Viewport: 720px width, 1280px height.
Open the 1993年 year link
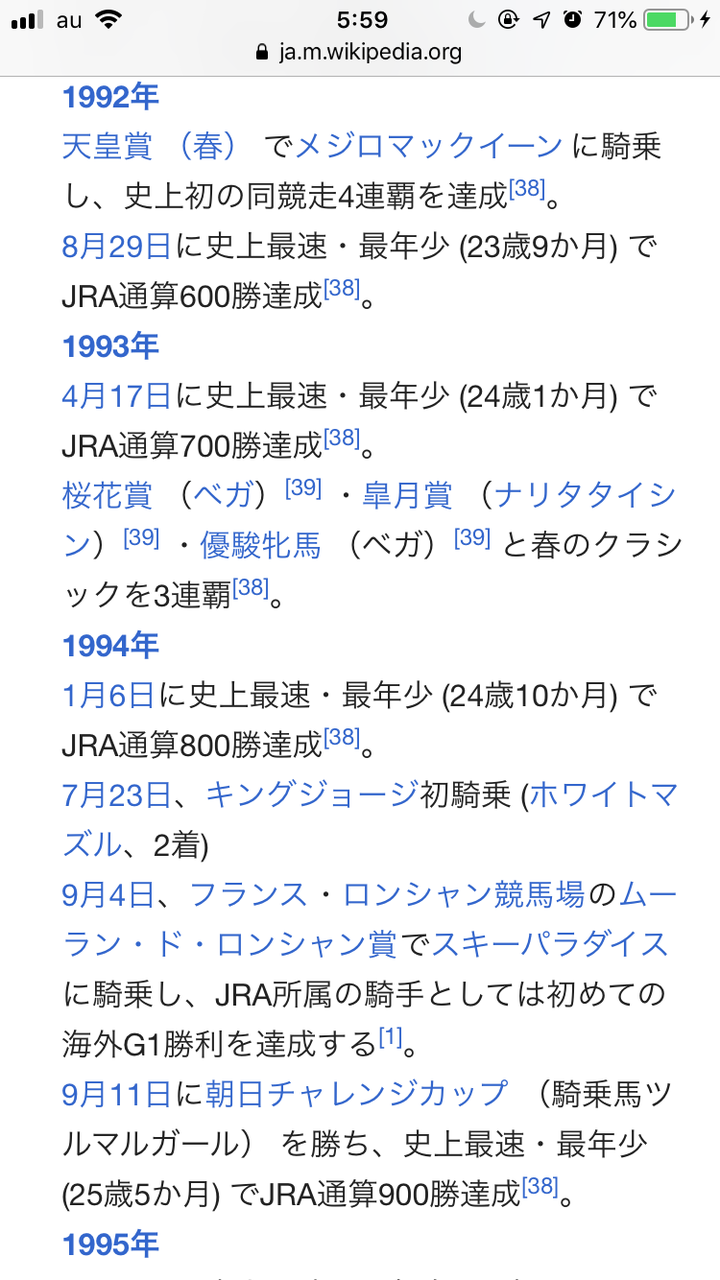pos(110,346)
